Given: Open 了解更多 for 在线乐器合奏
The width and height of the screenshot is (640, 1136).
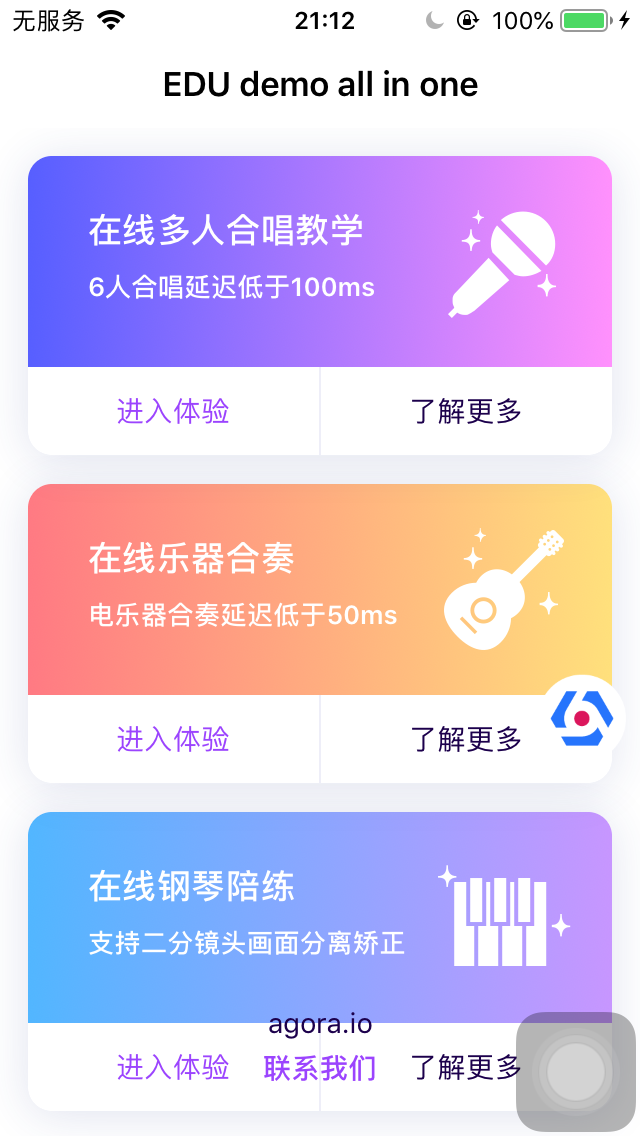Looking at the screenshot, I should [x=466, y=739].
